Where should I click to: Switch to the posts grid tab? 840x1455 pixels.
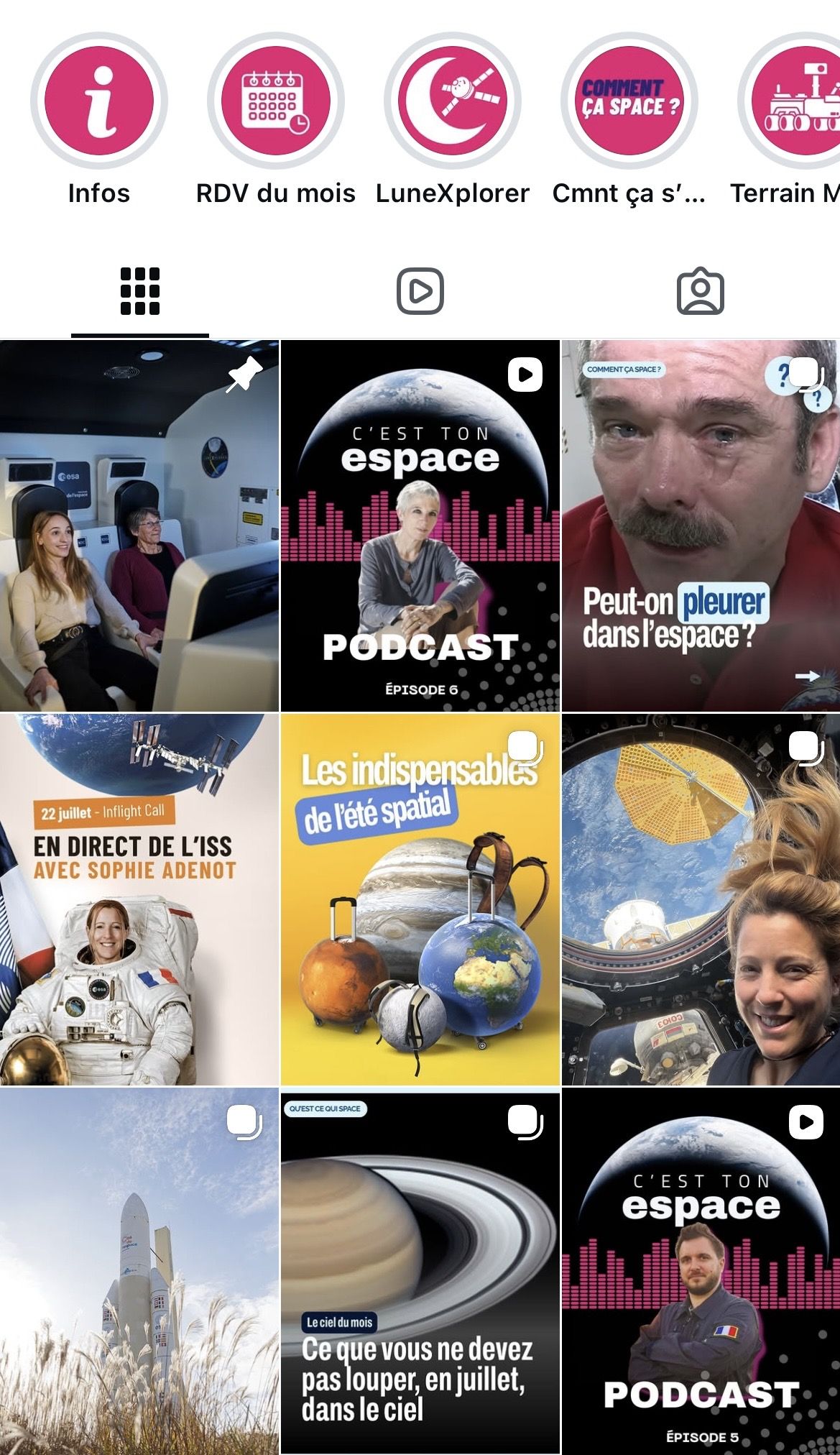[140, 292]
